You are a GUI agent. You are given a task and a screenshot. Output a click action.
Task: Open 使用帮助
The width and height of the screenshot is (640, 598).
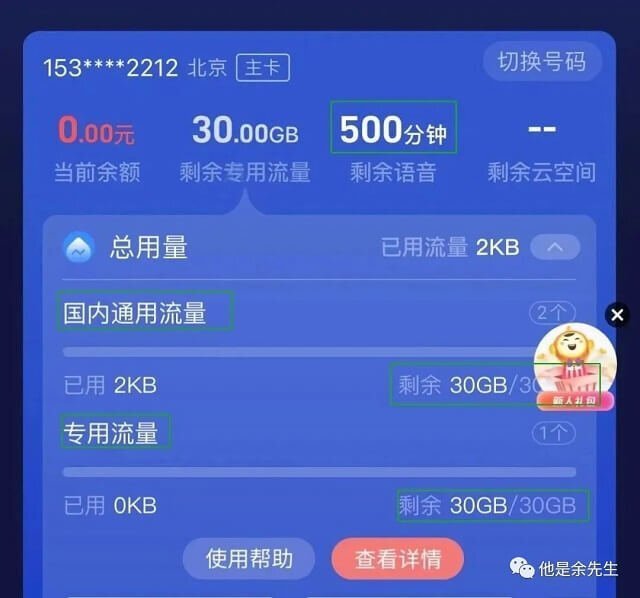point(249,558)
